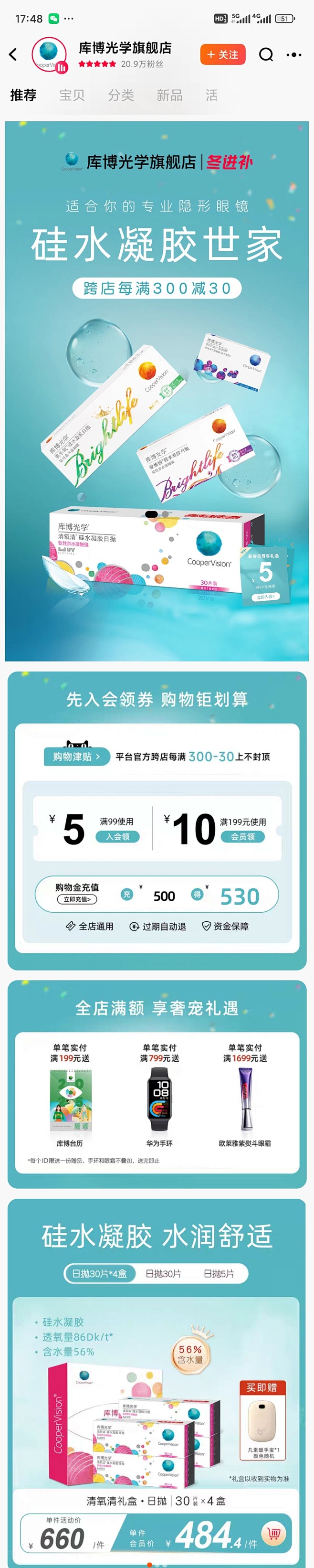The height and width of the screenshot is (1568, 314).
Task: Select the 推荐 tab
Action: [x=23, y=95]
